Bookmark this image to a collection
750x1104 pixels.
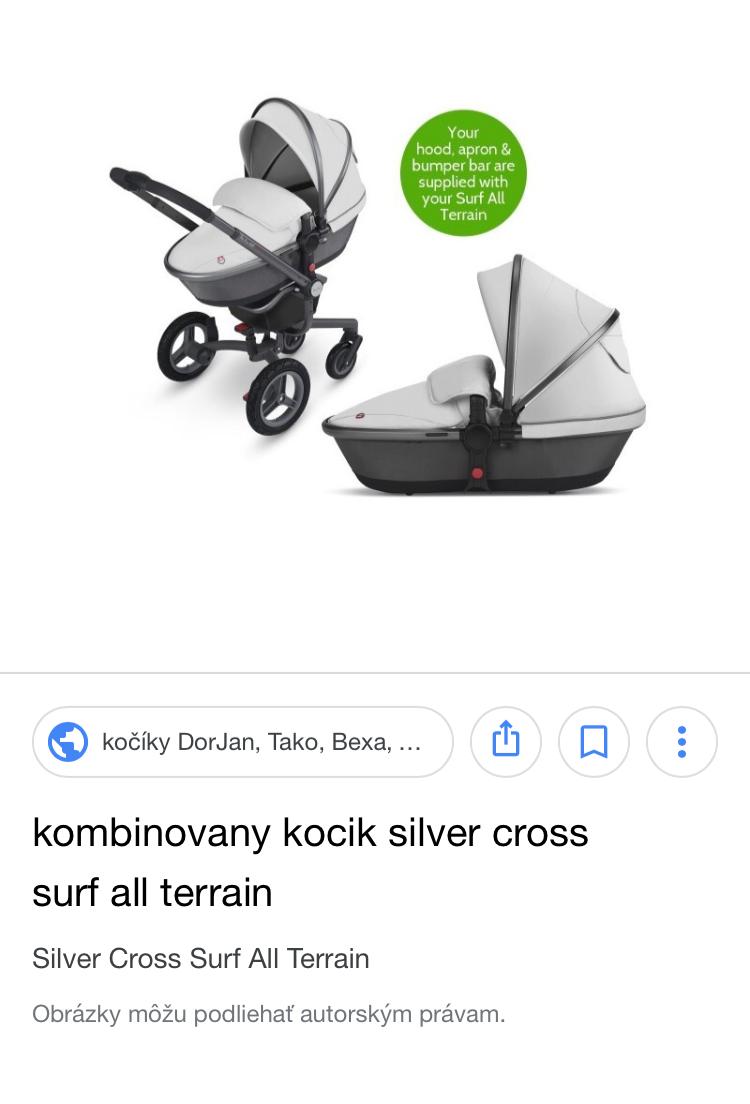point(594,742)
